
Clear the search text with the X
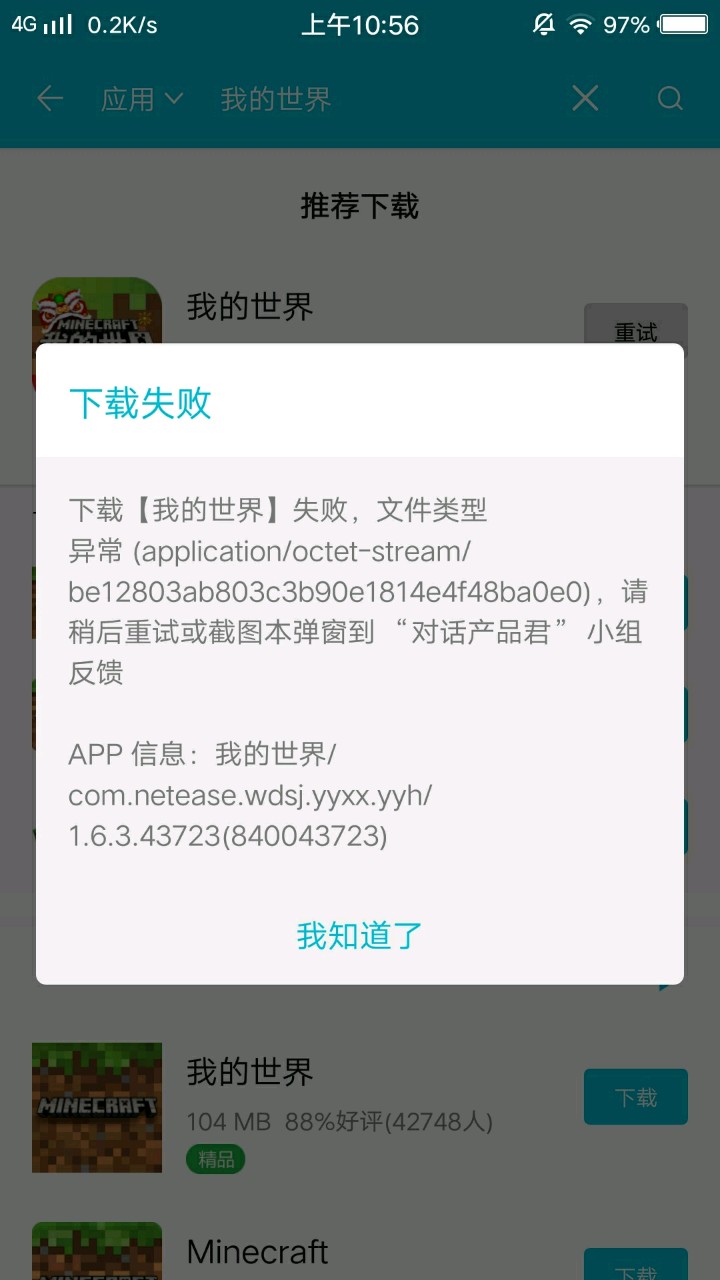tap(585, 98)
